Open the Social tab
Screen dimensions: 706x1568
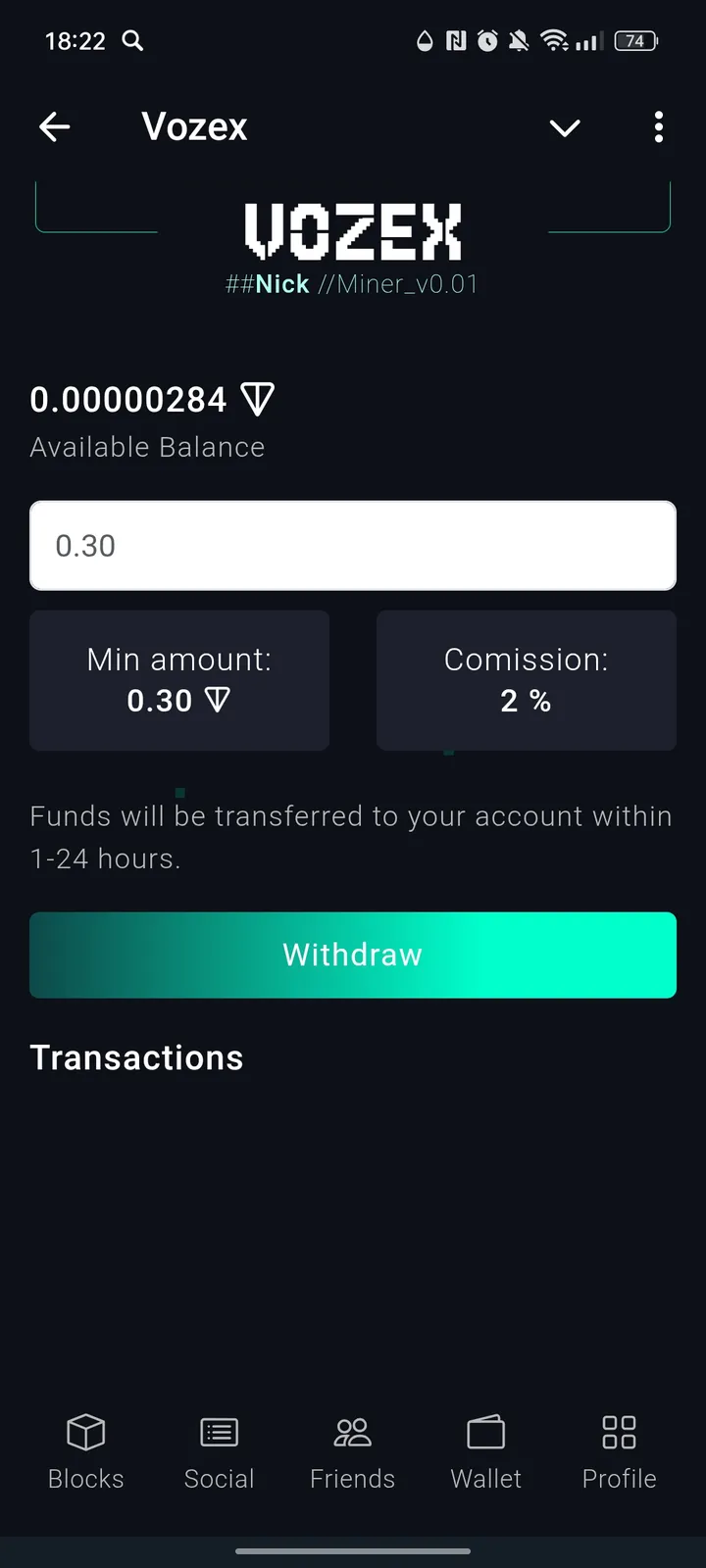click(x=219, y=1452)
